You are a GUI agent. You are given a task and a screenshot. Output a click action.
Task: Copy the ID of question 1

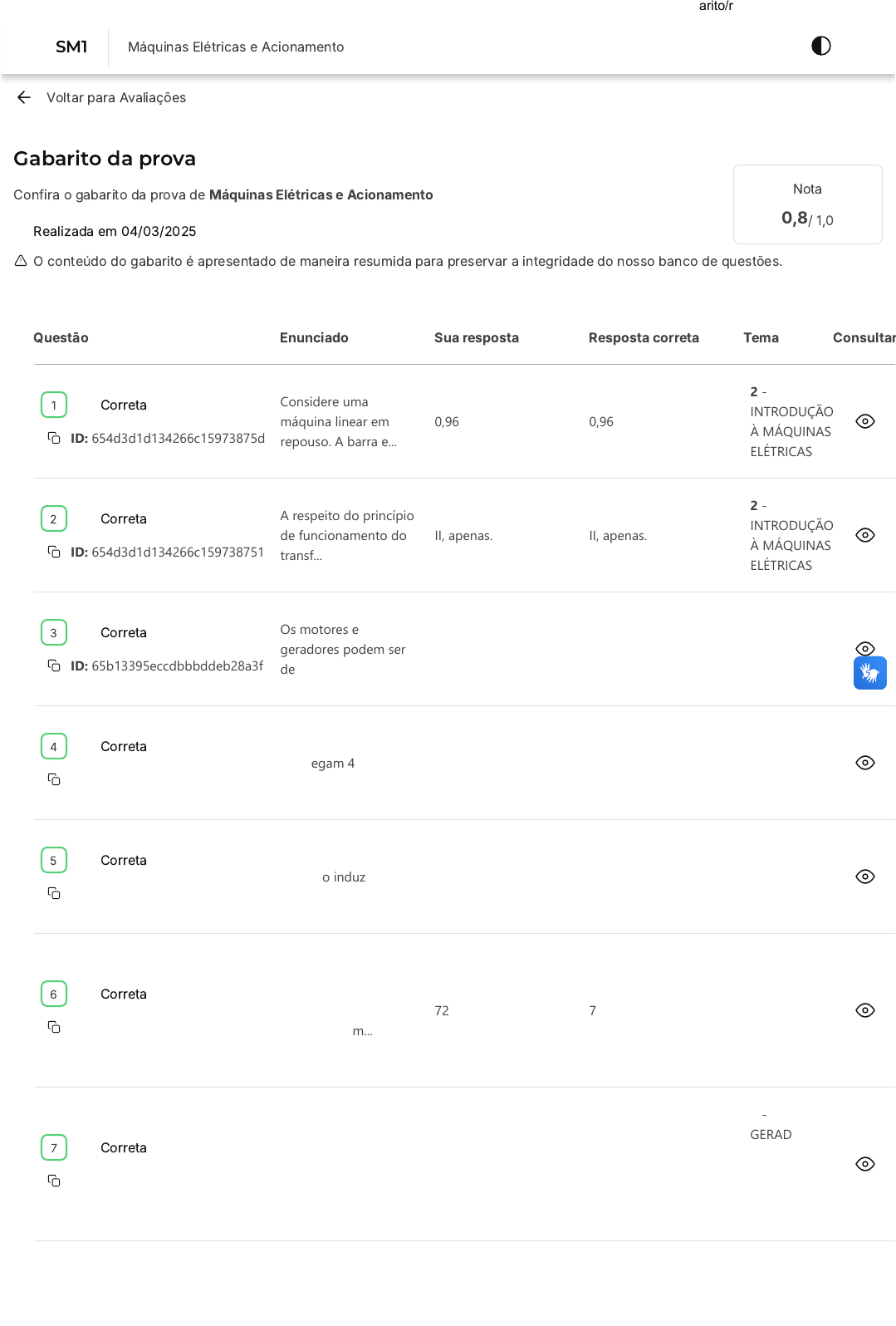pyautogui.click(x=54, y=438)
